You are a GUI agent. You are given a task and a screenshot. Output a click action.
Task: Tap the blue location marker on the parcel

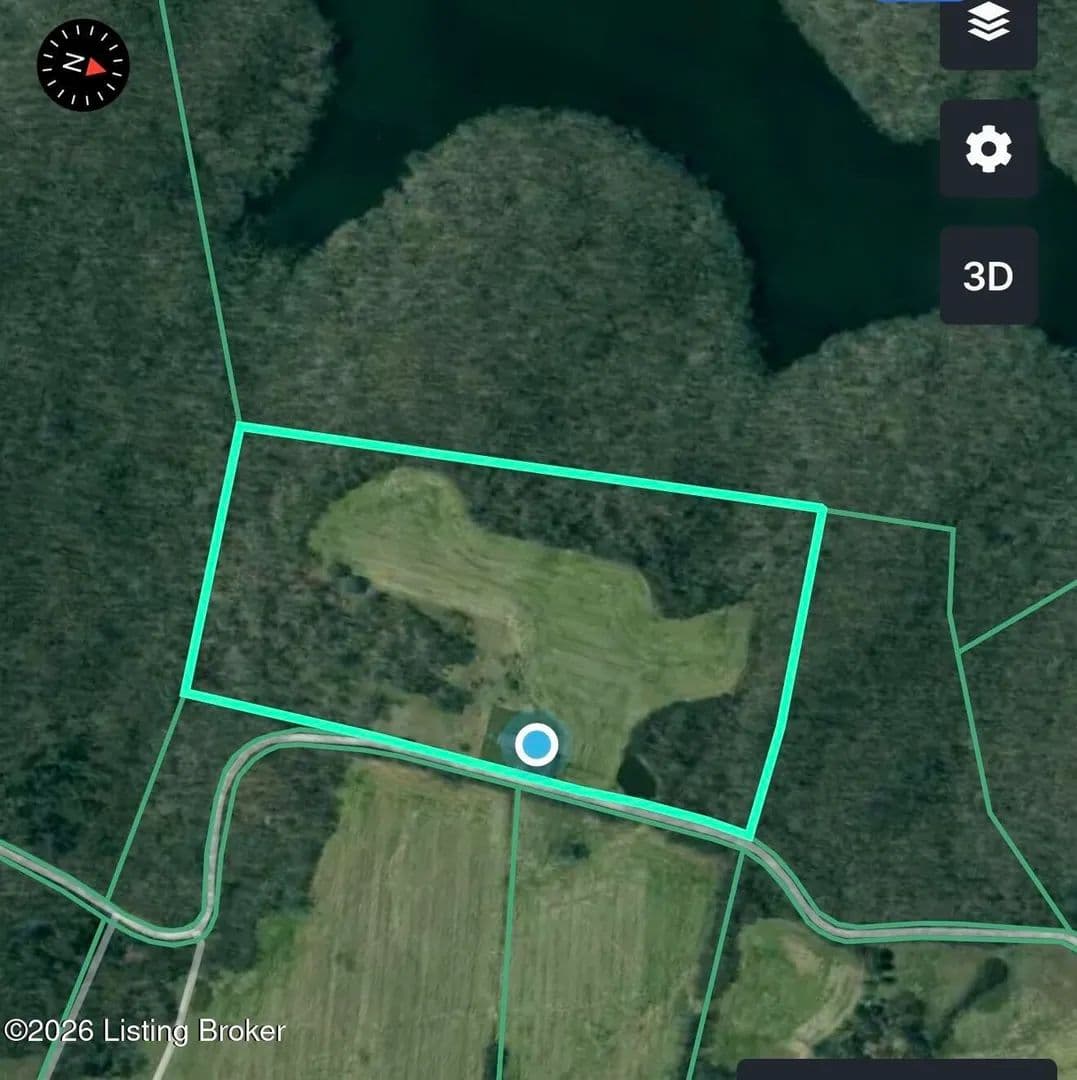[x=537, y=745]
